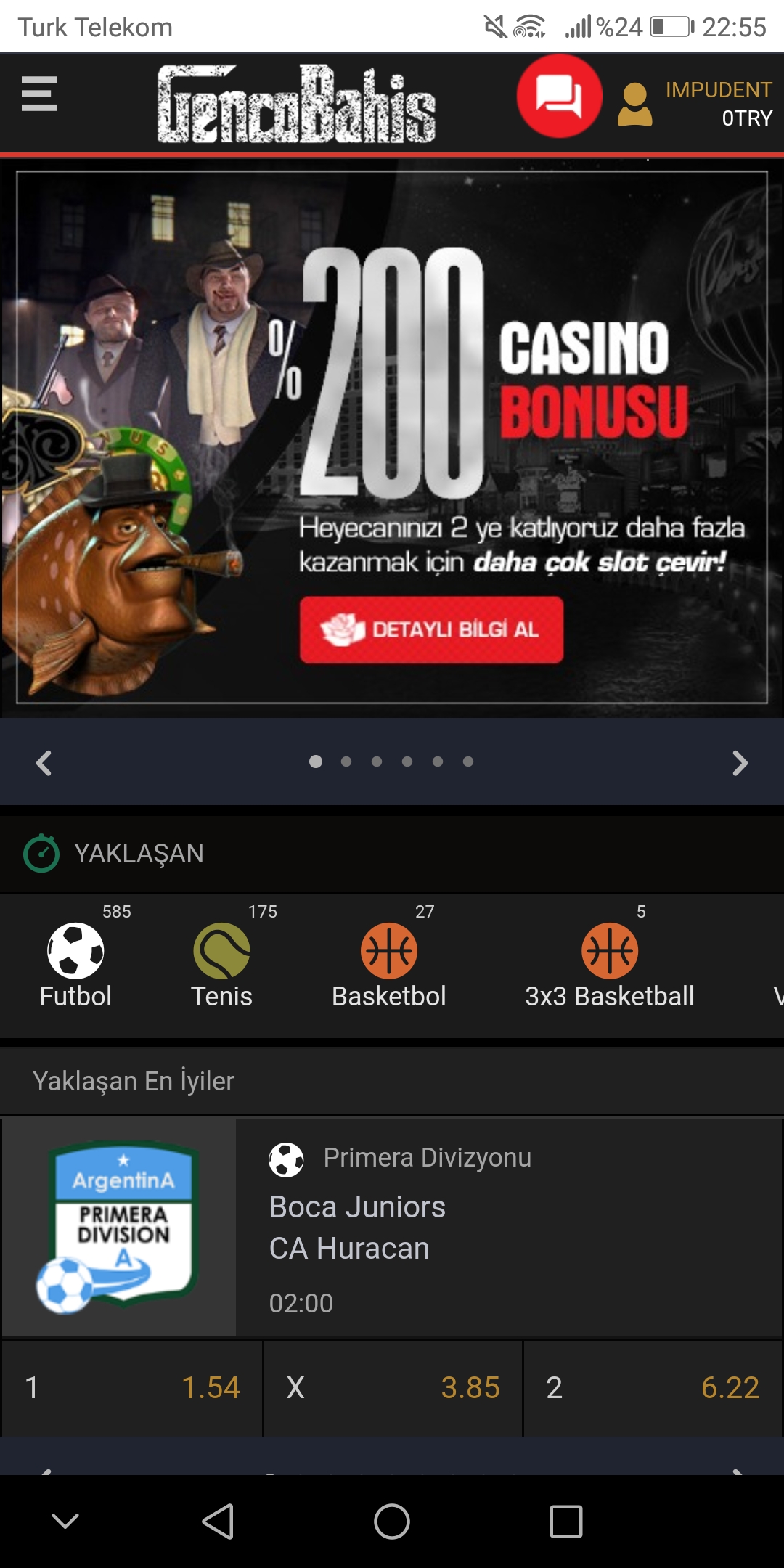784x1568 pixels.
Task: Go back with the system back button
Action: tap(218, 1521)
